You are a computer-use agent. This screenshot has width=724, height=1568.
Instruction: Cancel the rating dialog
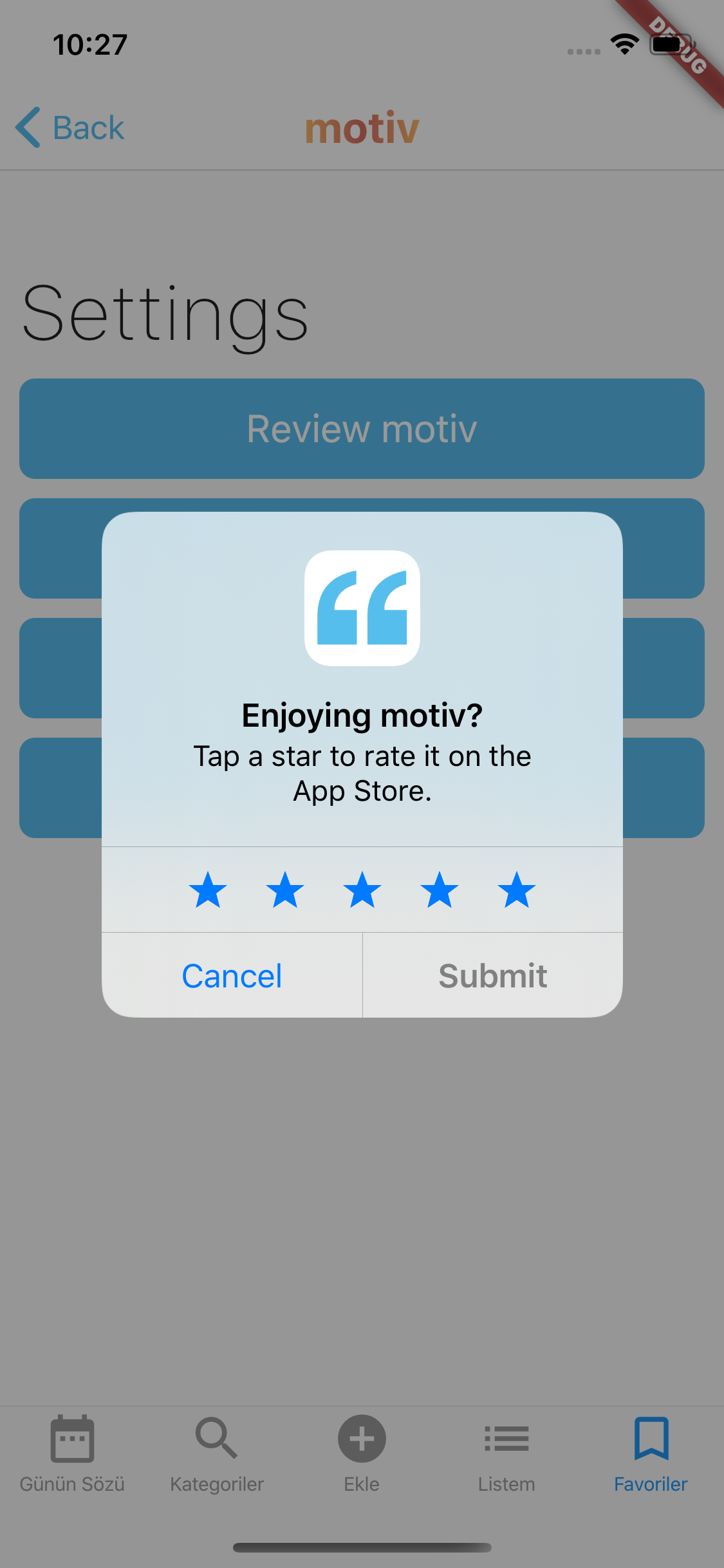click(x=232, y=975)
